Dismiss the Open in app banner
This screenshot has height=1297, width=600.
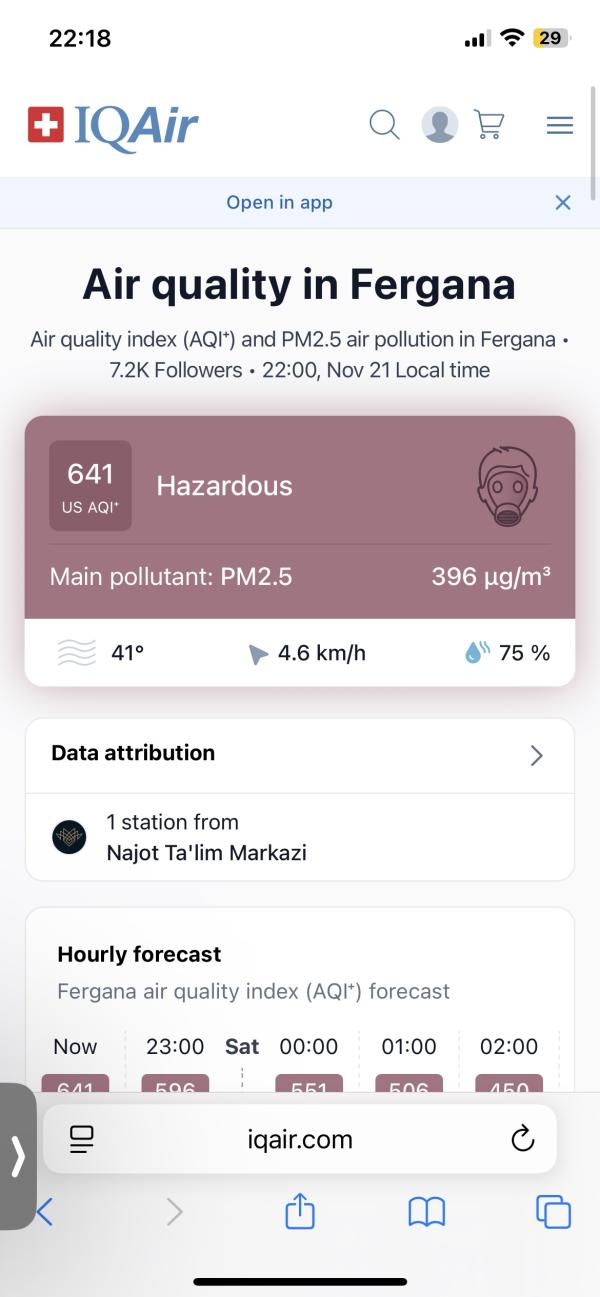tap(563, 202)
